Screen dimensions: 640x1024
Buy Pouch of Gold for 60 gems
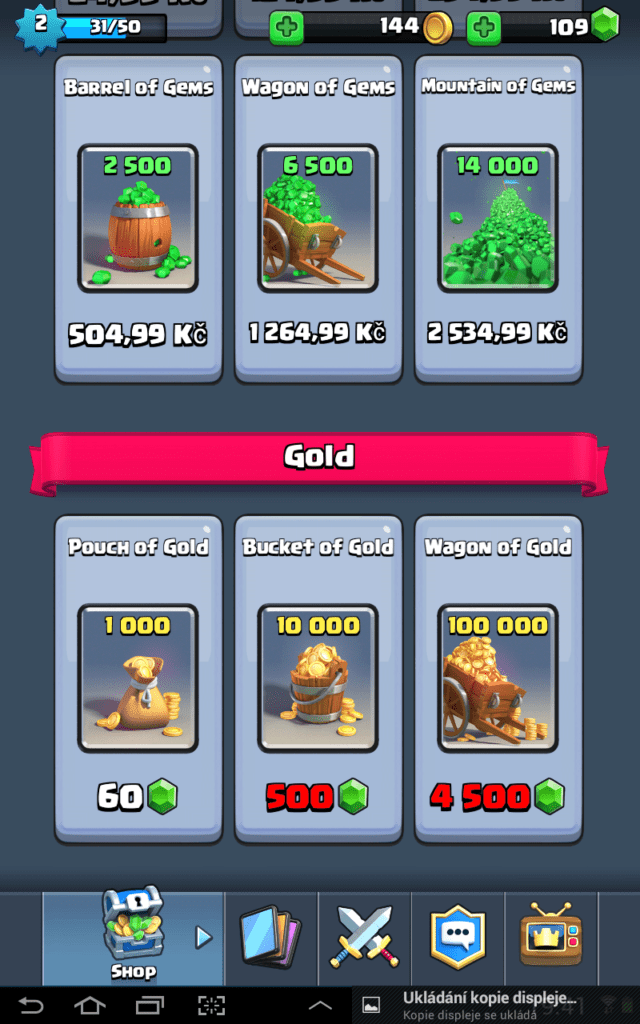(x=138, y=680)
